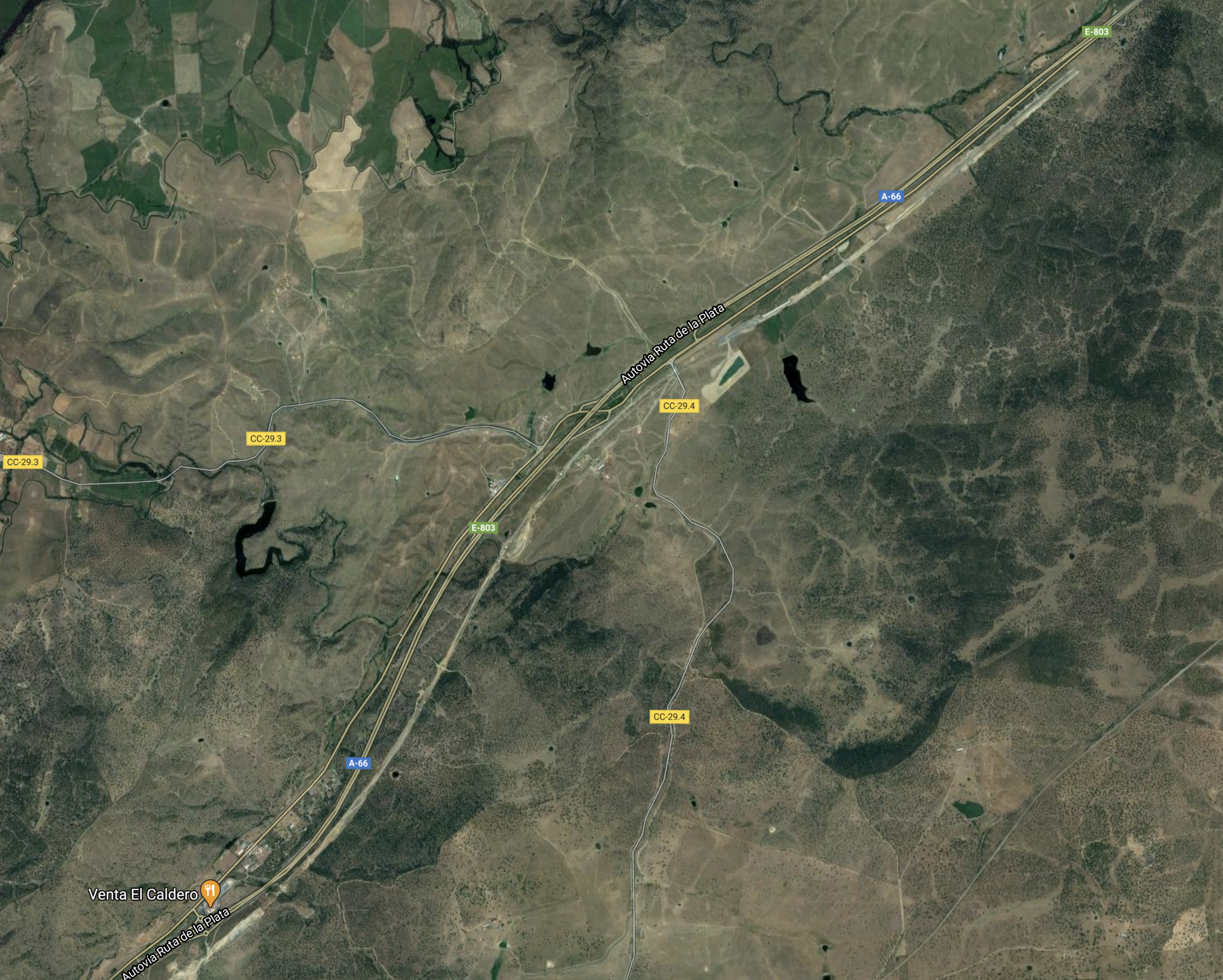1223x980 pixels.
Task: Open the Venta El Caldero restaurant marker
Action: [x=211, y=893]
